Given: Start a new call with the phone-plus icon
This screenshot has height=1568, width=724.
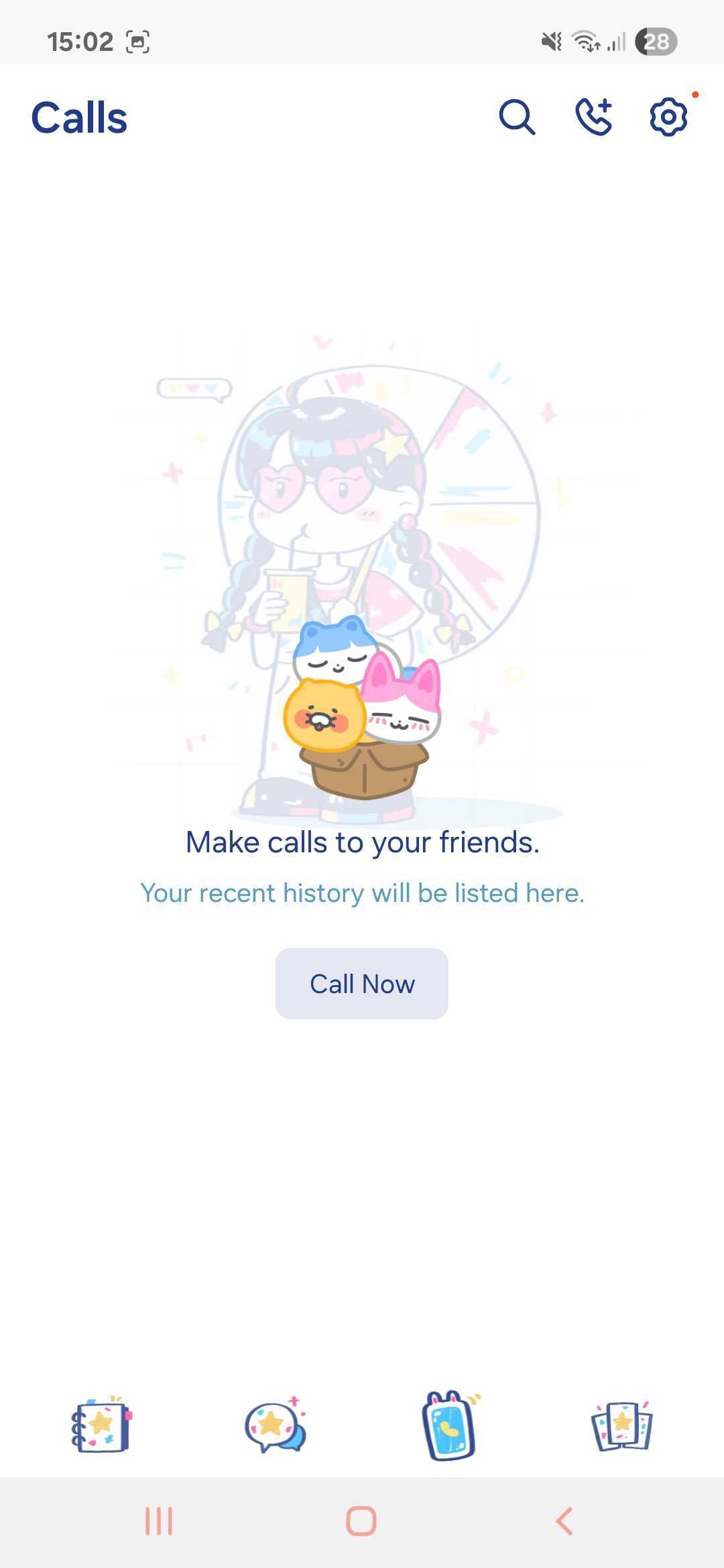Looking at the screenshot, I should pos(593,117).
